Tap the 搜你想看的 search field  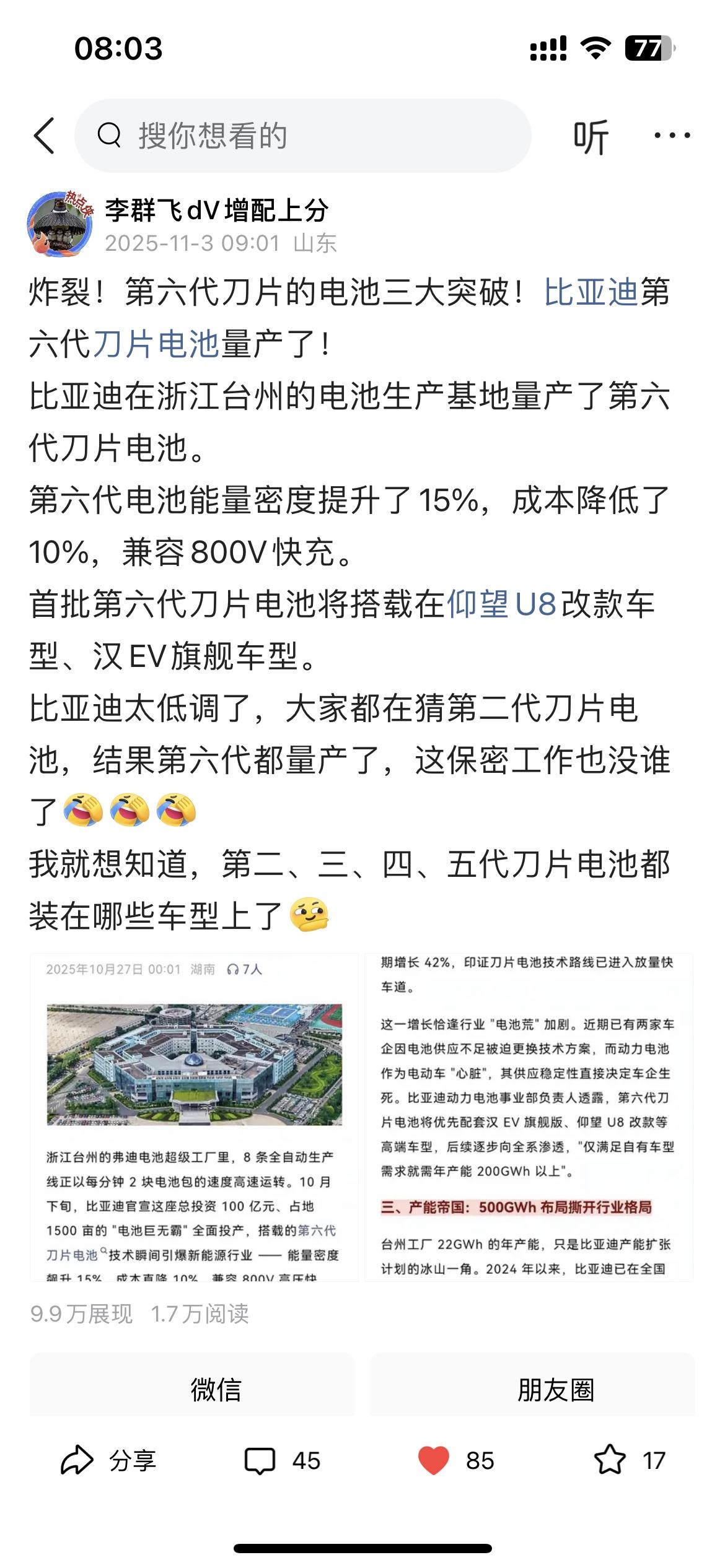click(248, 136)
